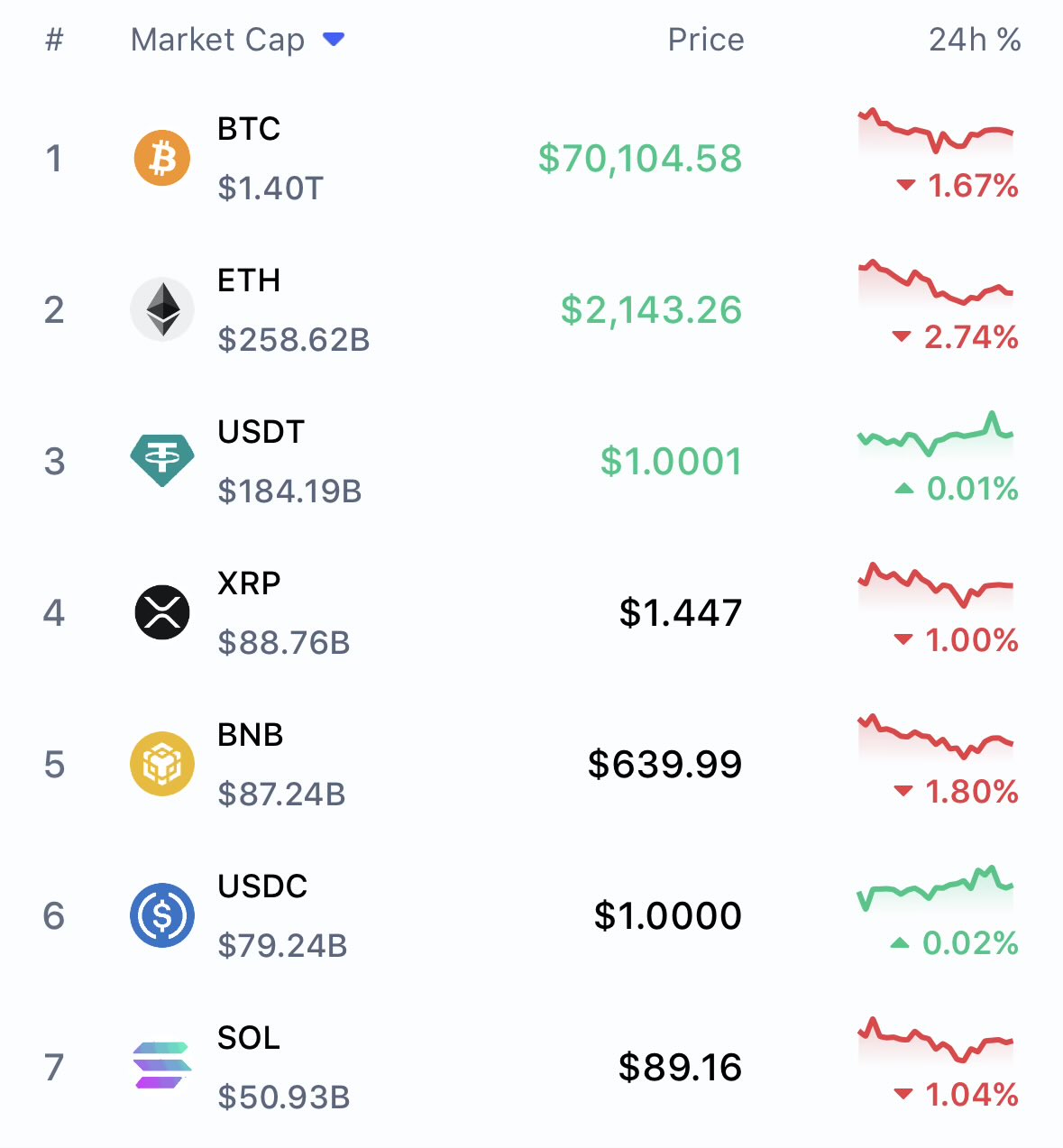View the ETH coin page

click(x=249, y=281)
